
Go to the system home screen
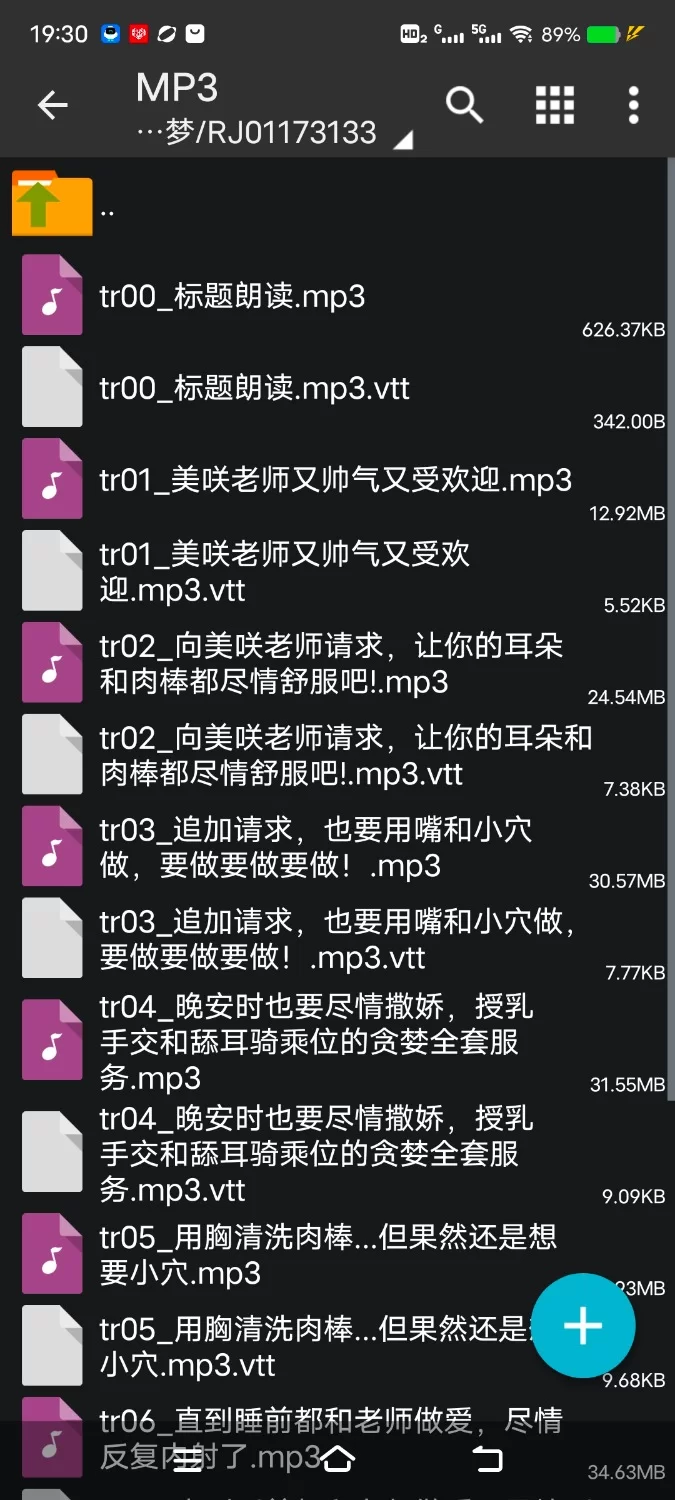coord(338,1459)
